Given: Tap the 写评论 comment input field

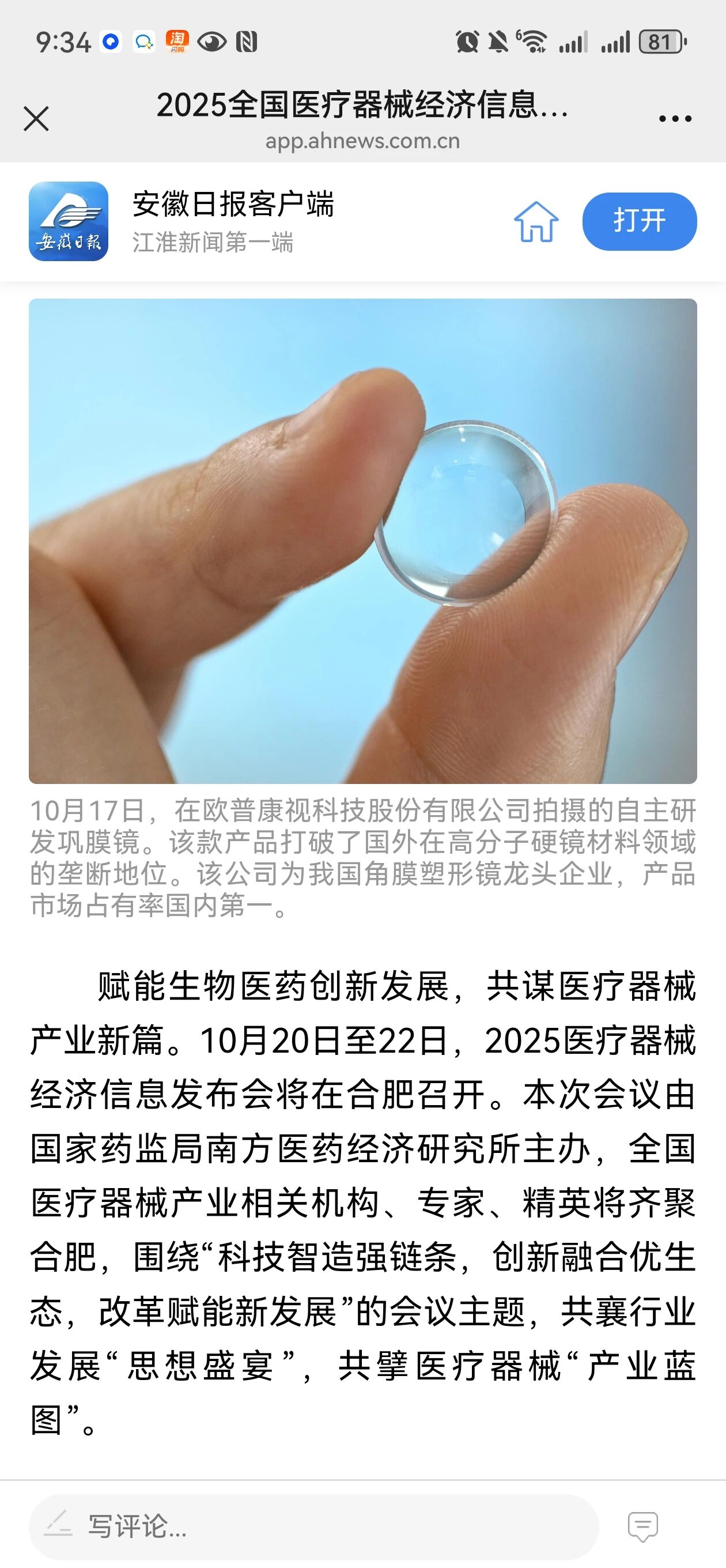Looking at the screenshot, I should tap(313, 1526).
